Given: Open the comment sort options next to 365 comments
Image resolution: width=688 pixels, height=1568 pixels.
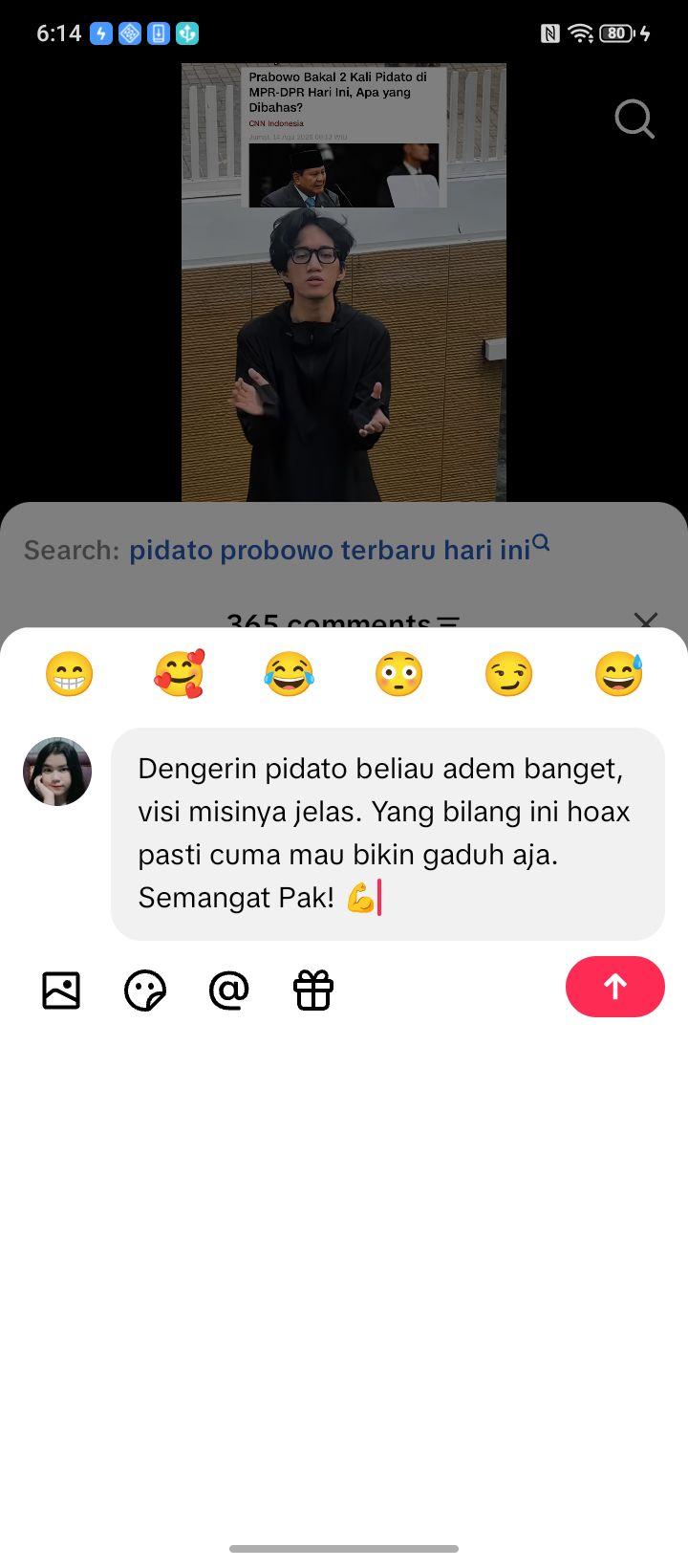Looking at the screenshot, I should 447,621.
